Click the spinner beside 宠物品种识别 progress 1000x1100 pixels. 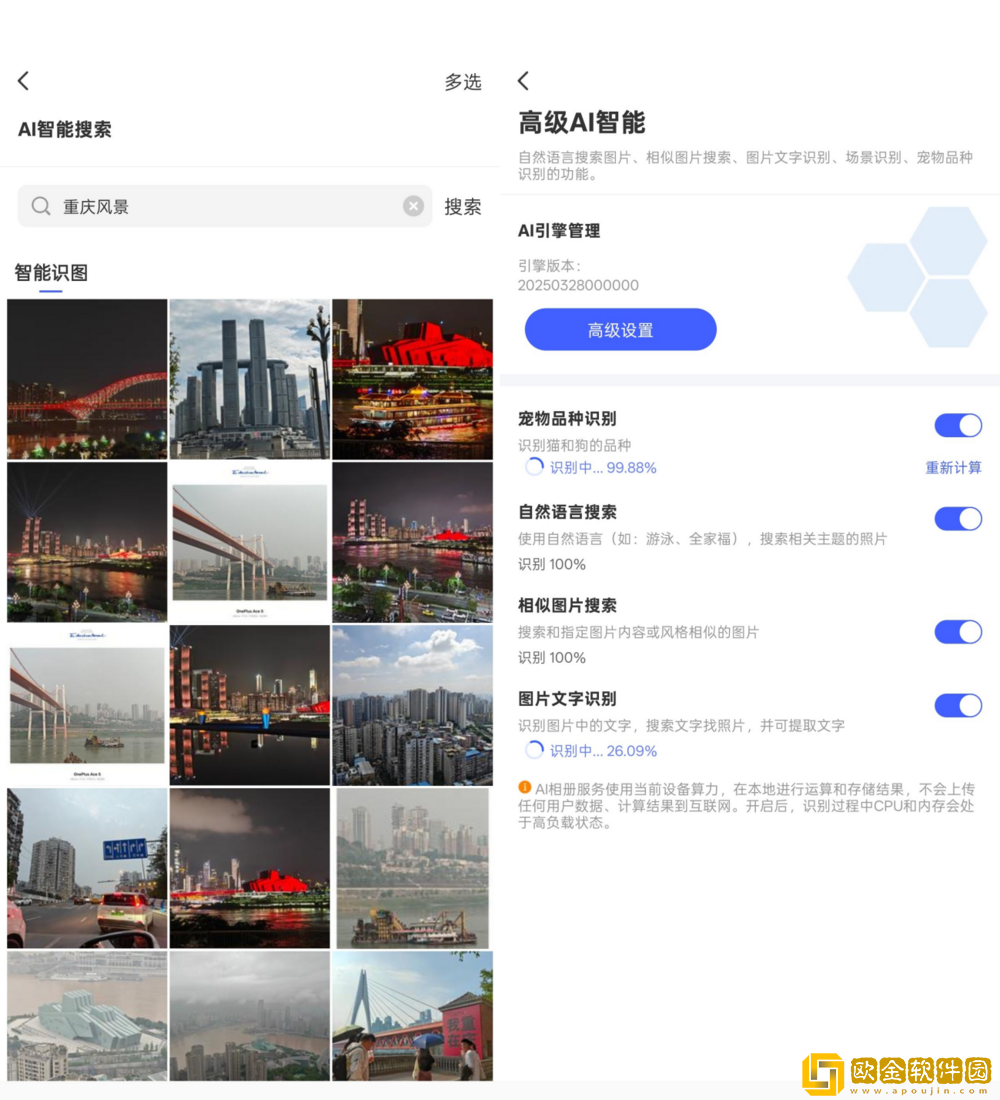[532, 468]
